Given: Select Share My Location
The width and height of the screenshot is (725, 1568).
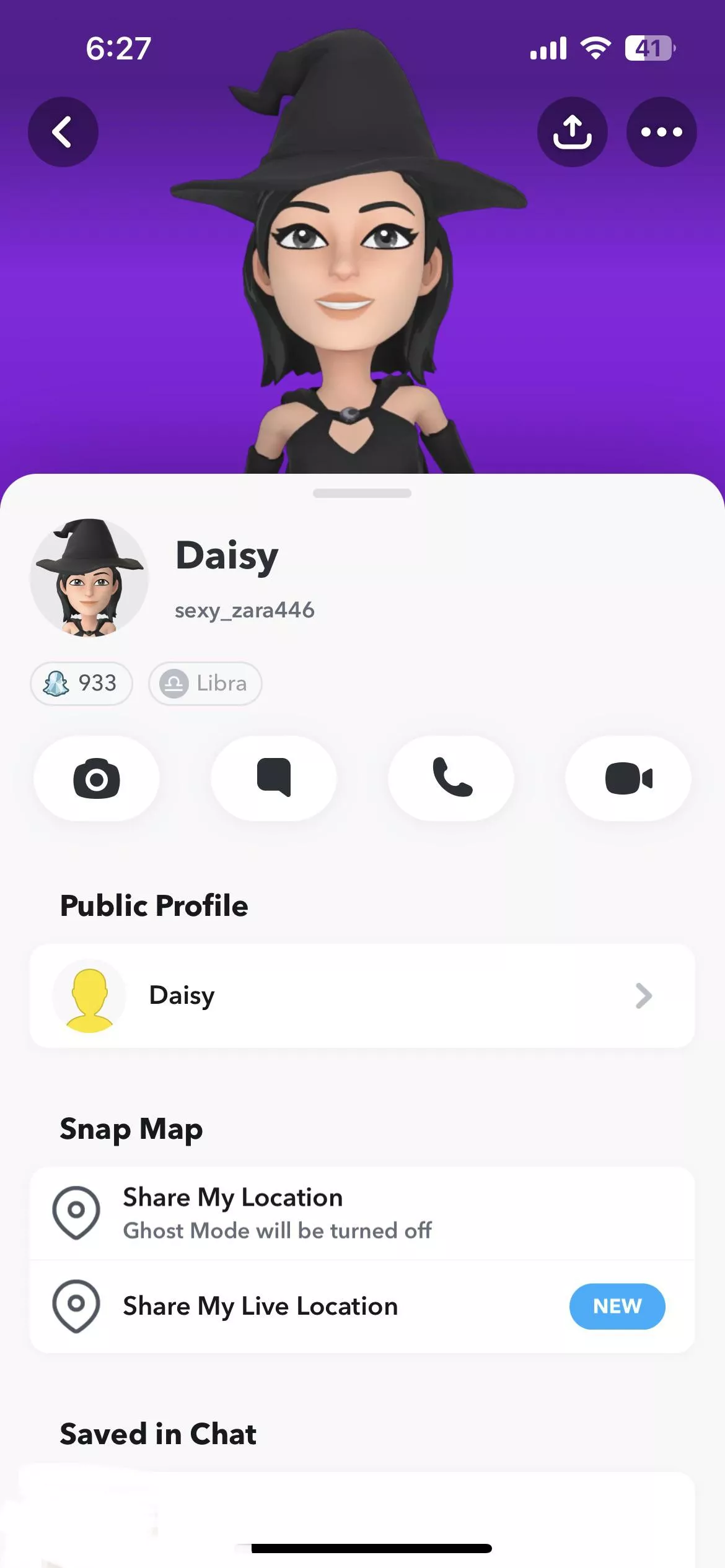Looking at the screenshot, I should (362, 1213).
